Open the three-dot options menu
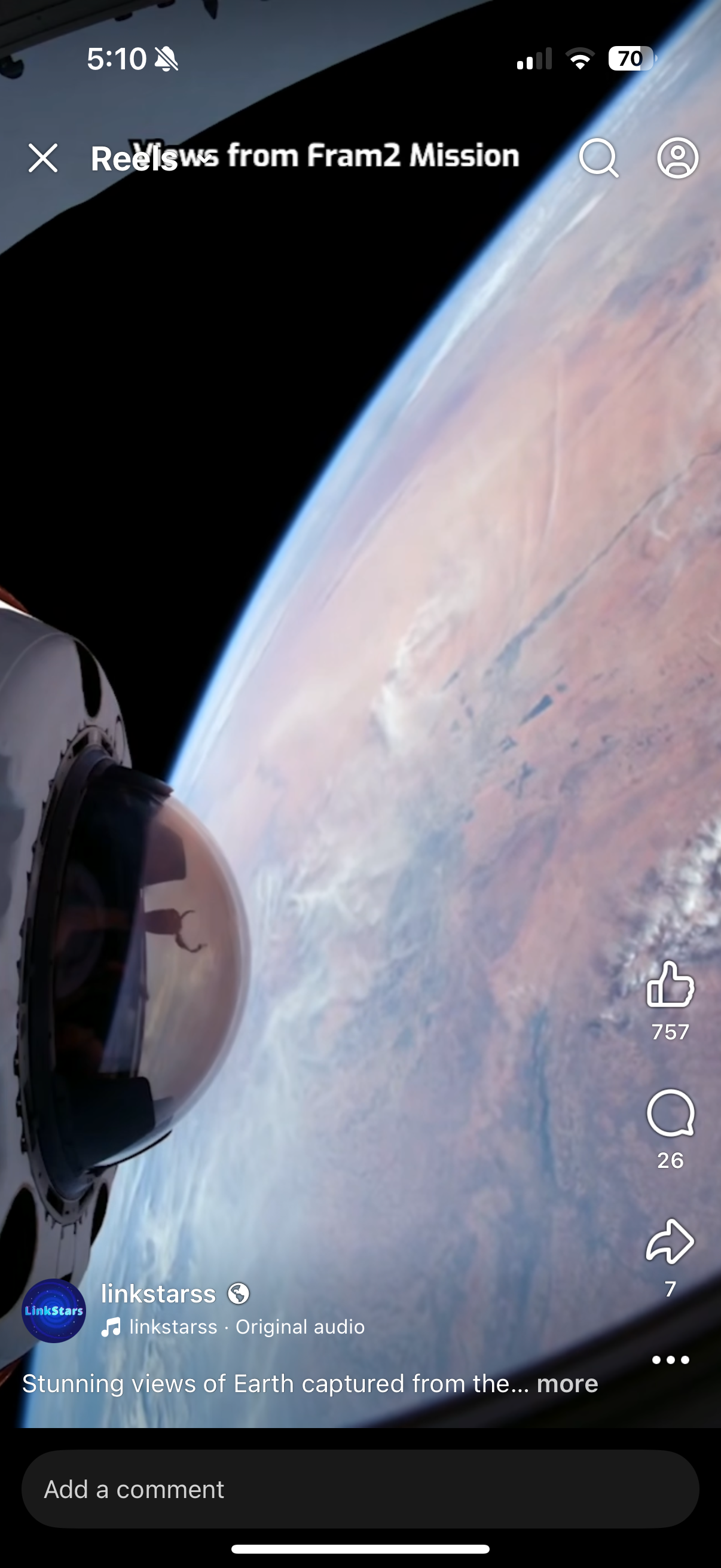This screenshot has height=1568, width=721. [x=670, y=1360]
